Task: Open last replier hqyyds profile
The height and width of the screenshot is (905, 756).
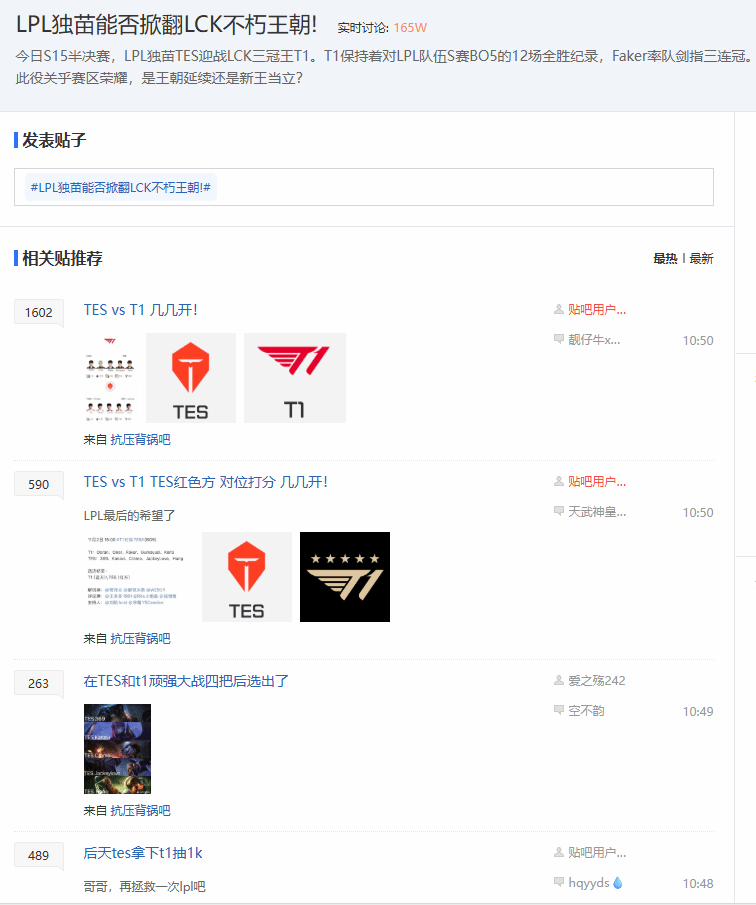Action: 589,883
